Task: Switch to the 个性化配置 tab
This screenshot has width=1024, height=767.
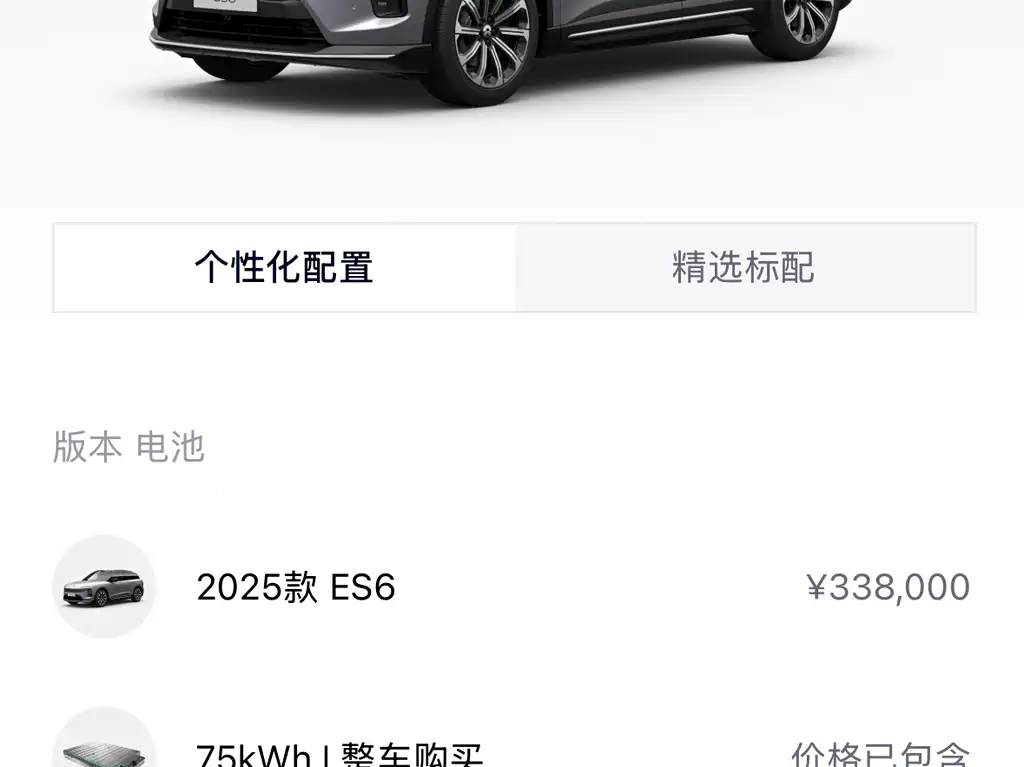Action: [284, 268]
